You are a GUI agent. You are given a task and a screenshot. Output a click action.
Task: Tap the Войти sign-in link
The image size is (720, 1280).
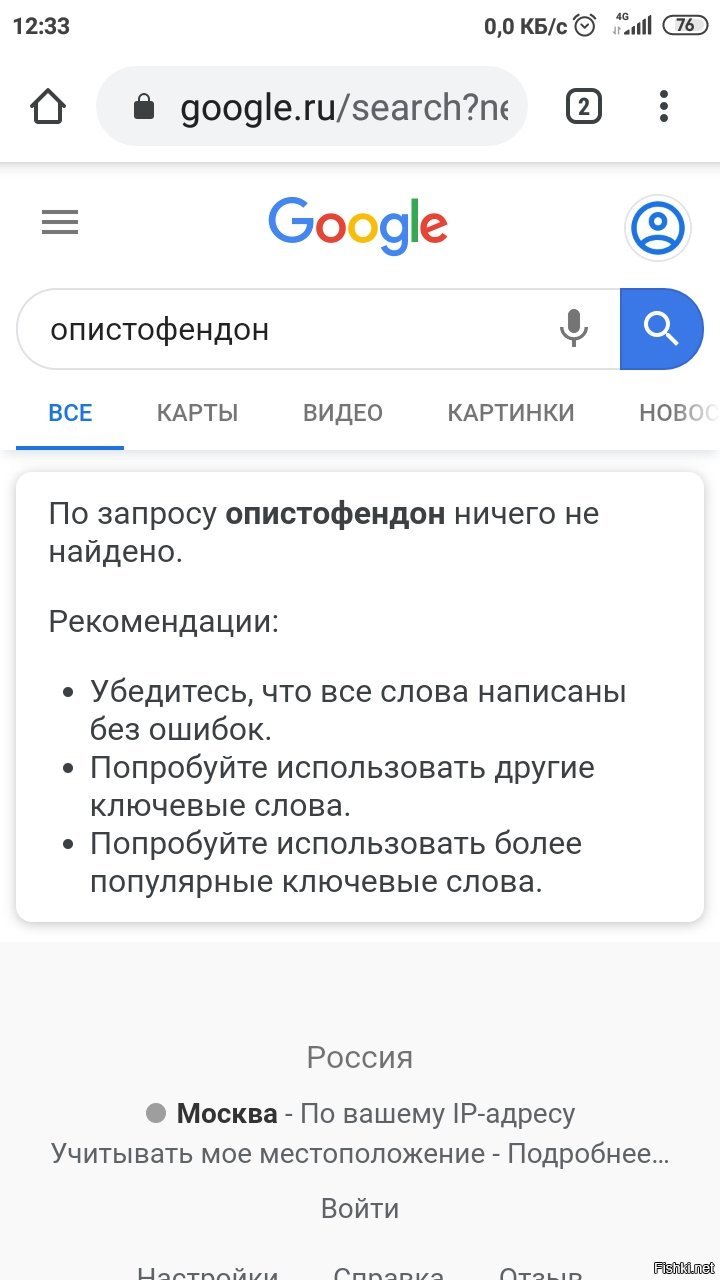(x=360, y=1208)
